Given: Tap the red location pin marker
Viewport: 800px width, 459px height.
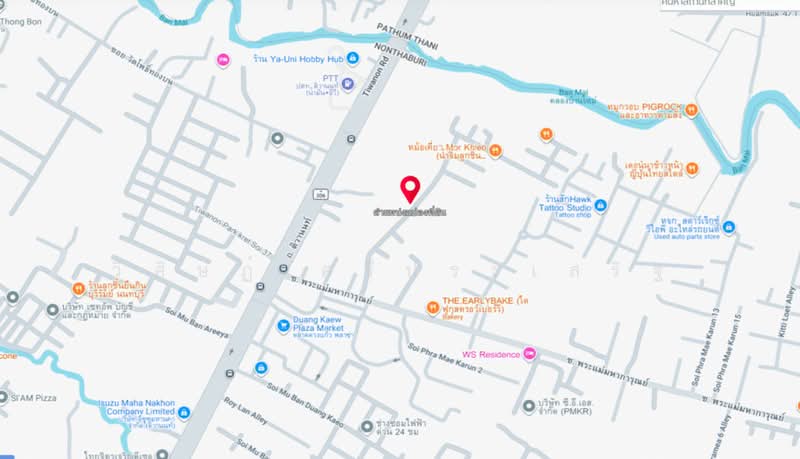Looking at the screenshot, I should coord(409,188).
